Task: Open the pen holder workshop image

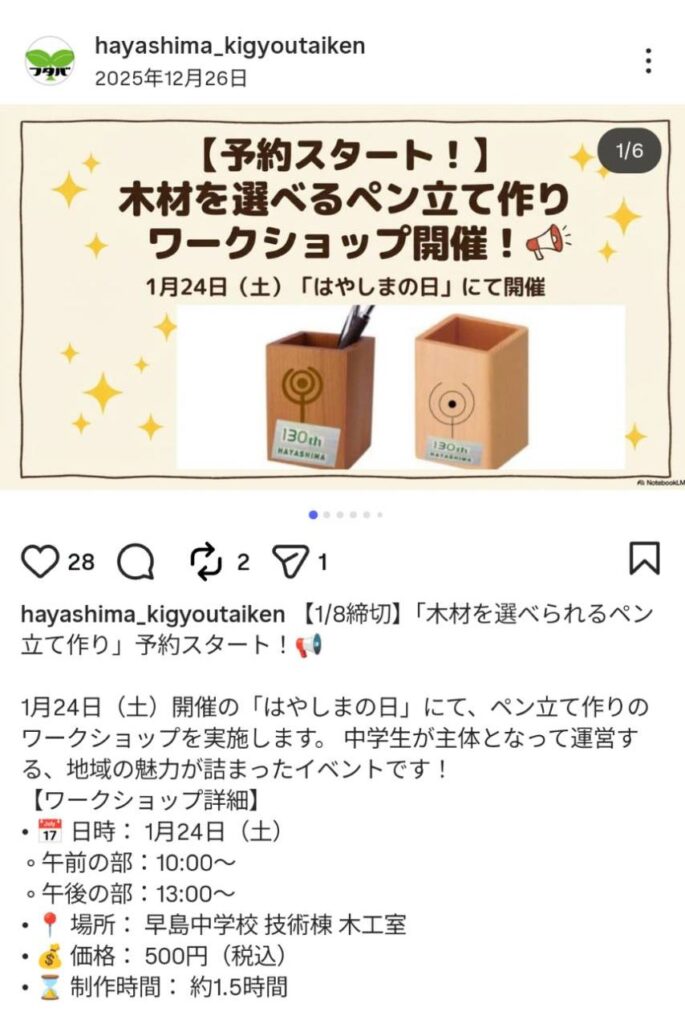Action: [342, 298]
